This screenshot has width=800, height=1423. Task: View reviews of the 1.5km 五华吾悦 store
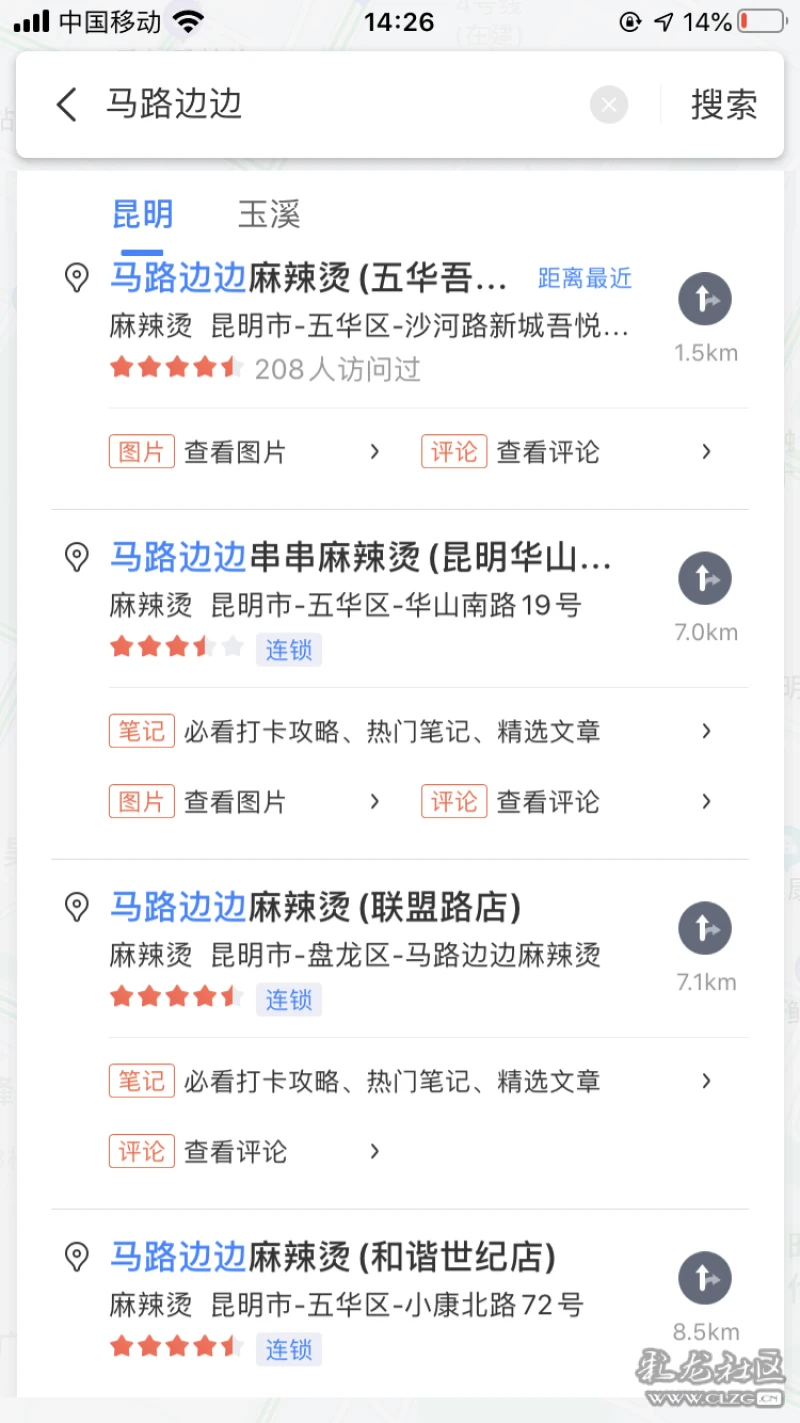pyautogui.click(x=567, y=452)
